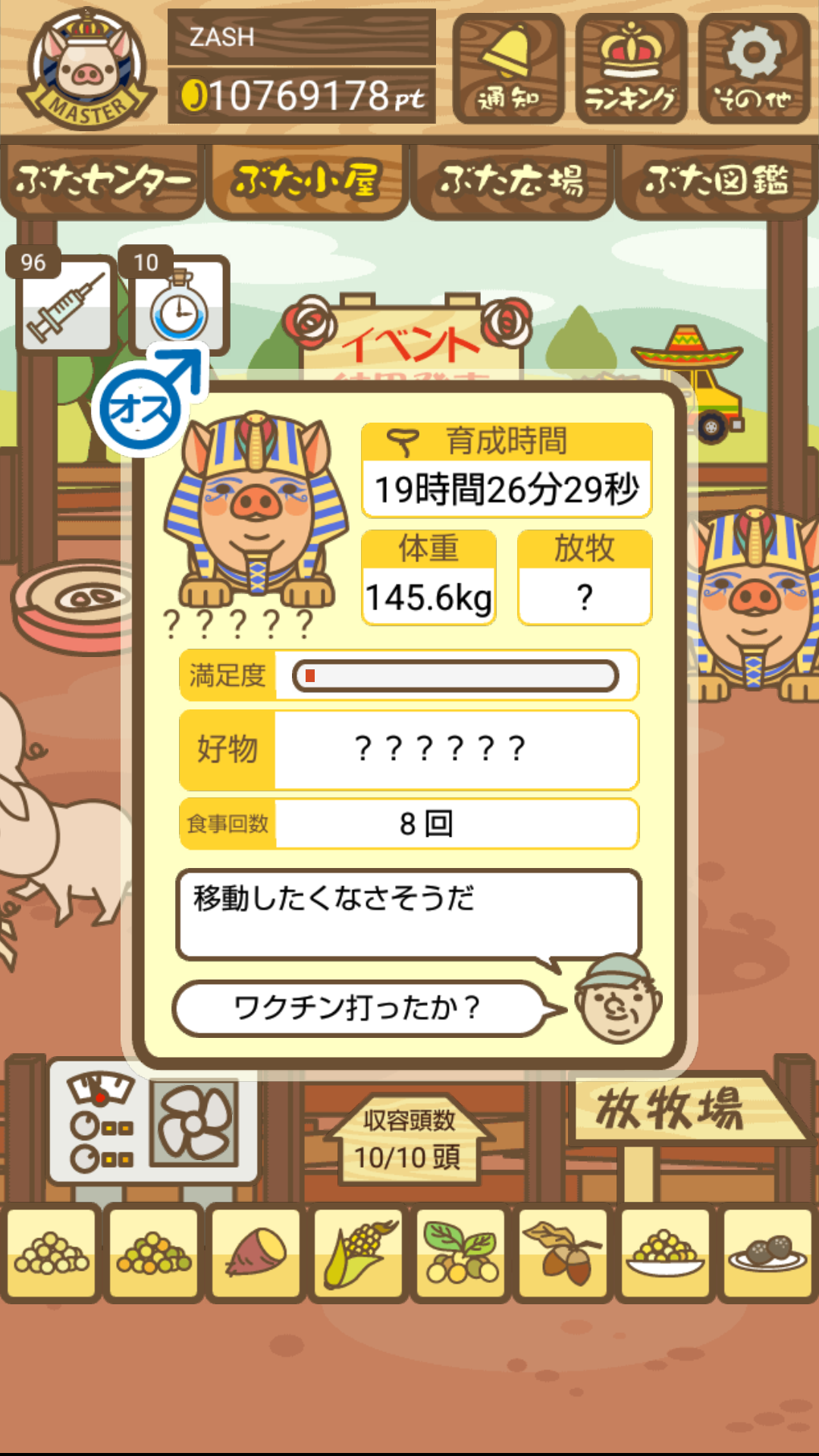Open the 通知 notifications bell

pyautogui.click(x=508, y=70)
